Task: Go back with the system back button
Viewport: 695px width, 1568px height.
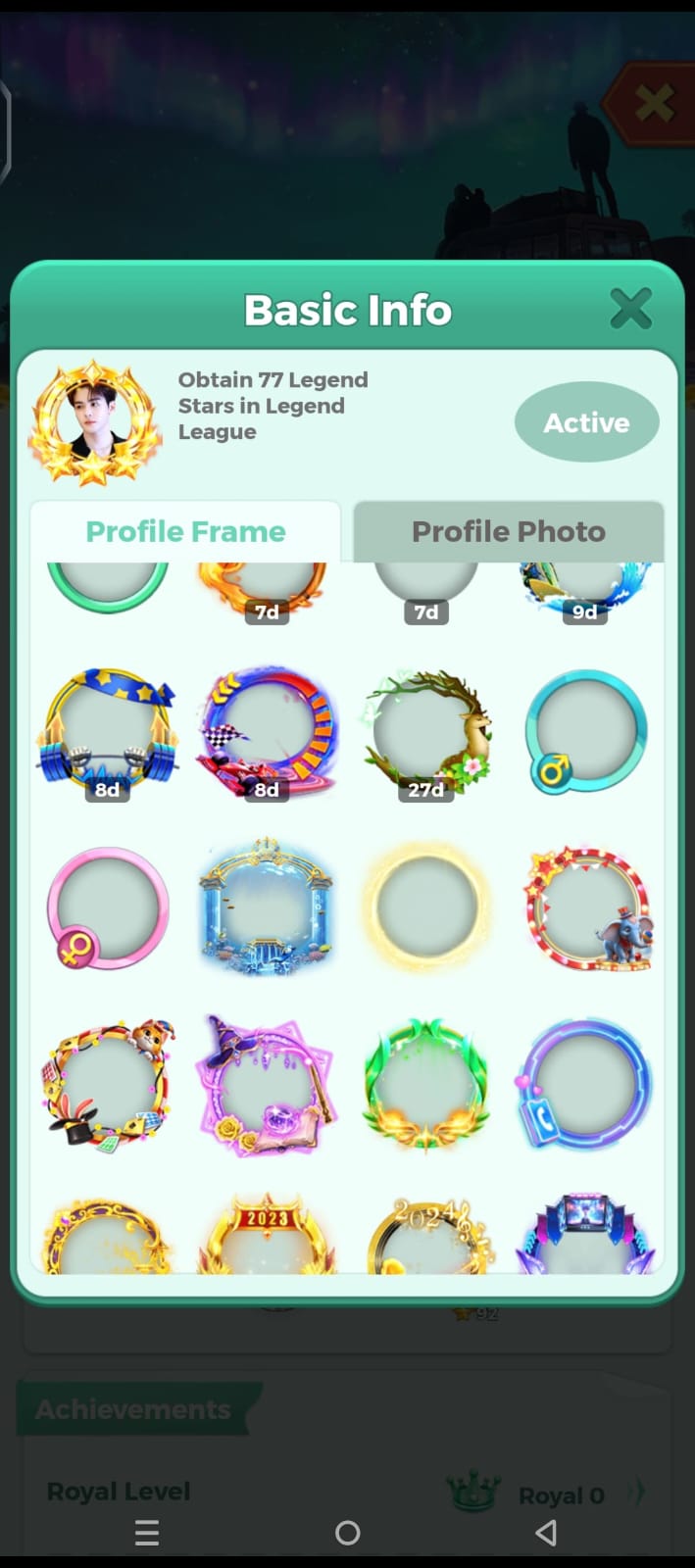Action: tap(547, 1533)
